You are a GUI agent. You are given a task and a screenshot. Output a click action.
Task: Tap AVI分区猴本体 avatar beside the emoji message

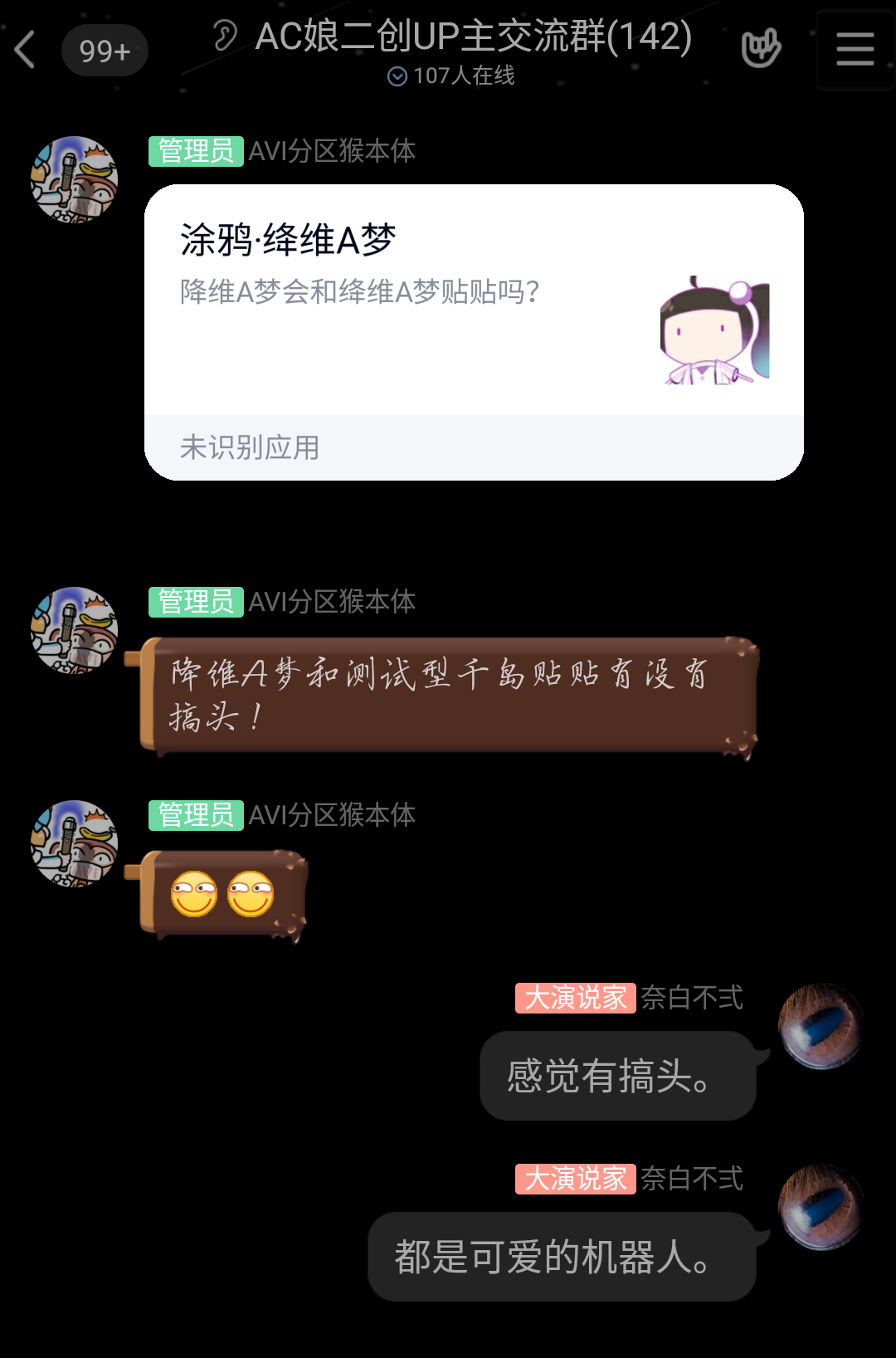(x=74, y=843)
